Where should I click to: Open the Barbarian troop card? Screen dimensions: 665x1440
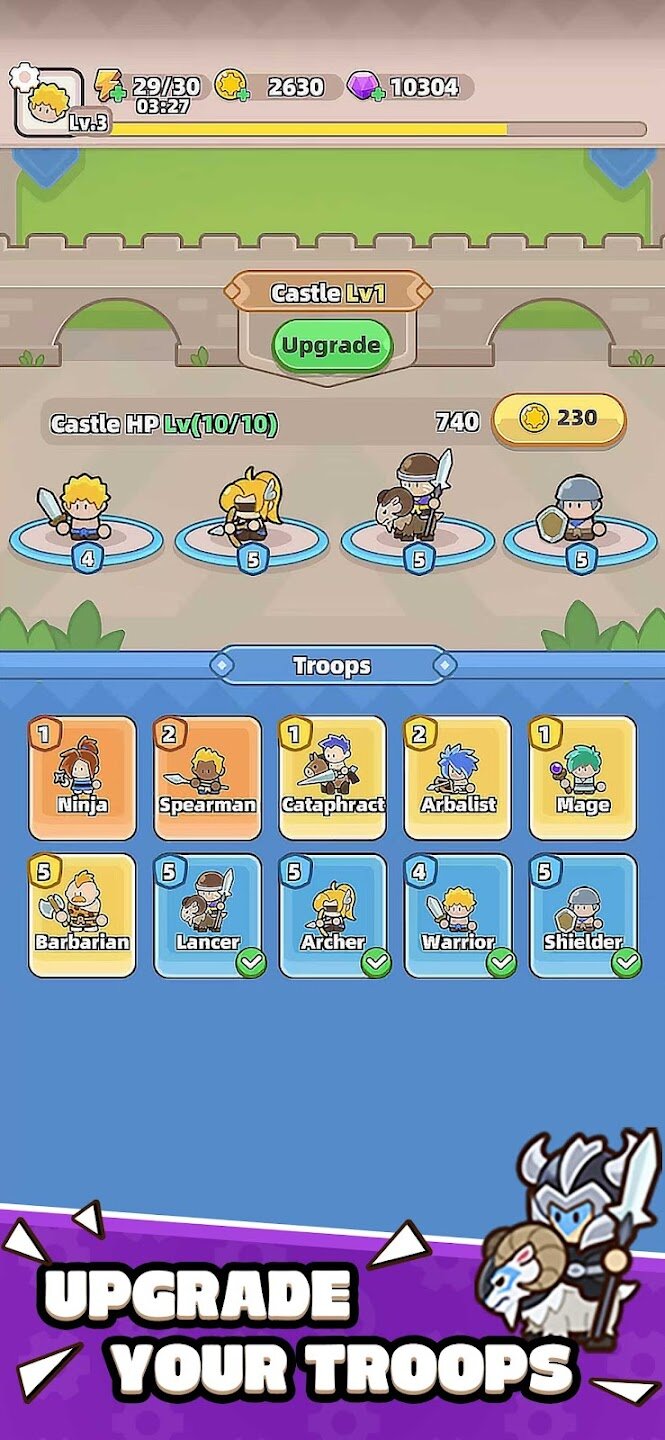pyautogui.click(x=82, y=914)
